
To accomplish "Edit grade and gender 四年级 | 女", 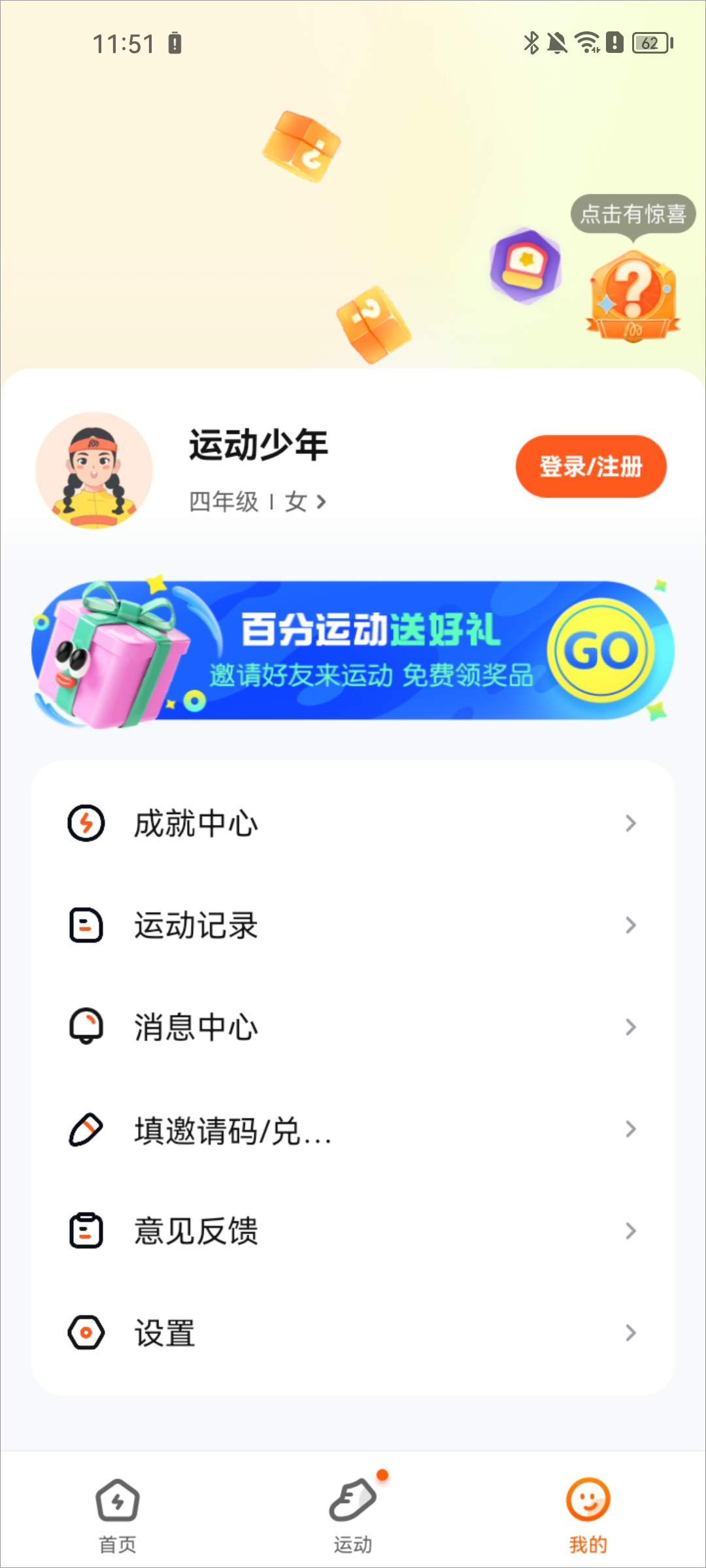I will [x=257, y=502].
